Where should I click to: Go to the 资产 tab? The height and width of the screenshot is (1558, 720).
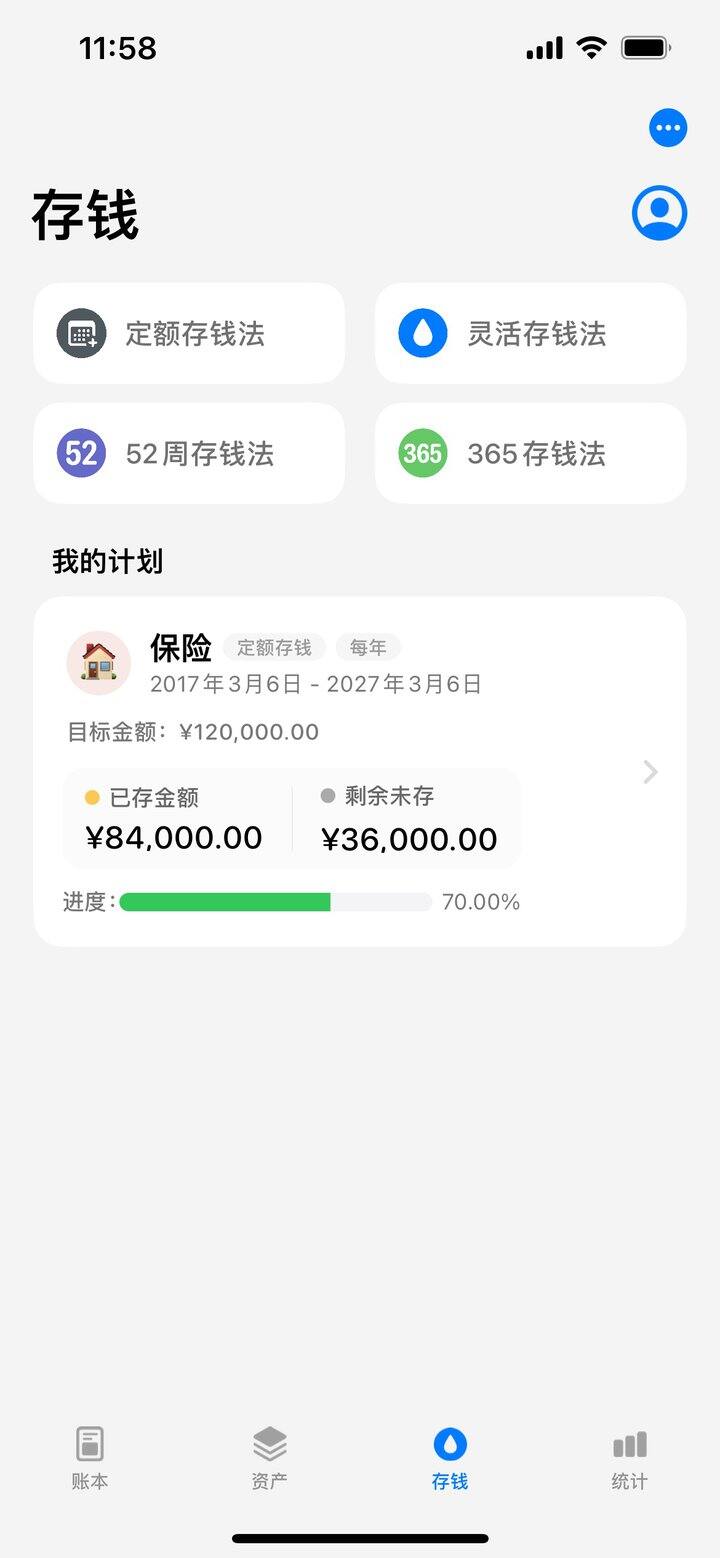pos(270,1459)
